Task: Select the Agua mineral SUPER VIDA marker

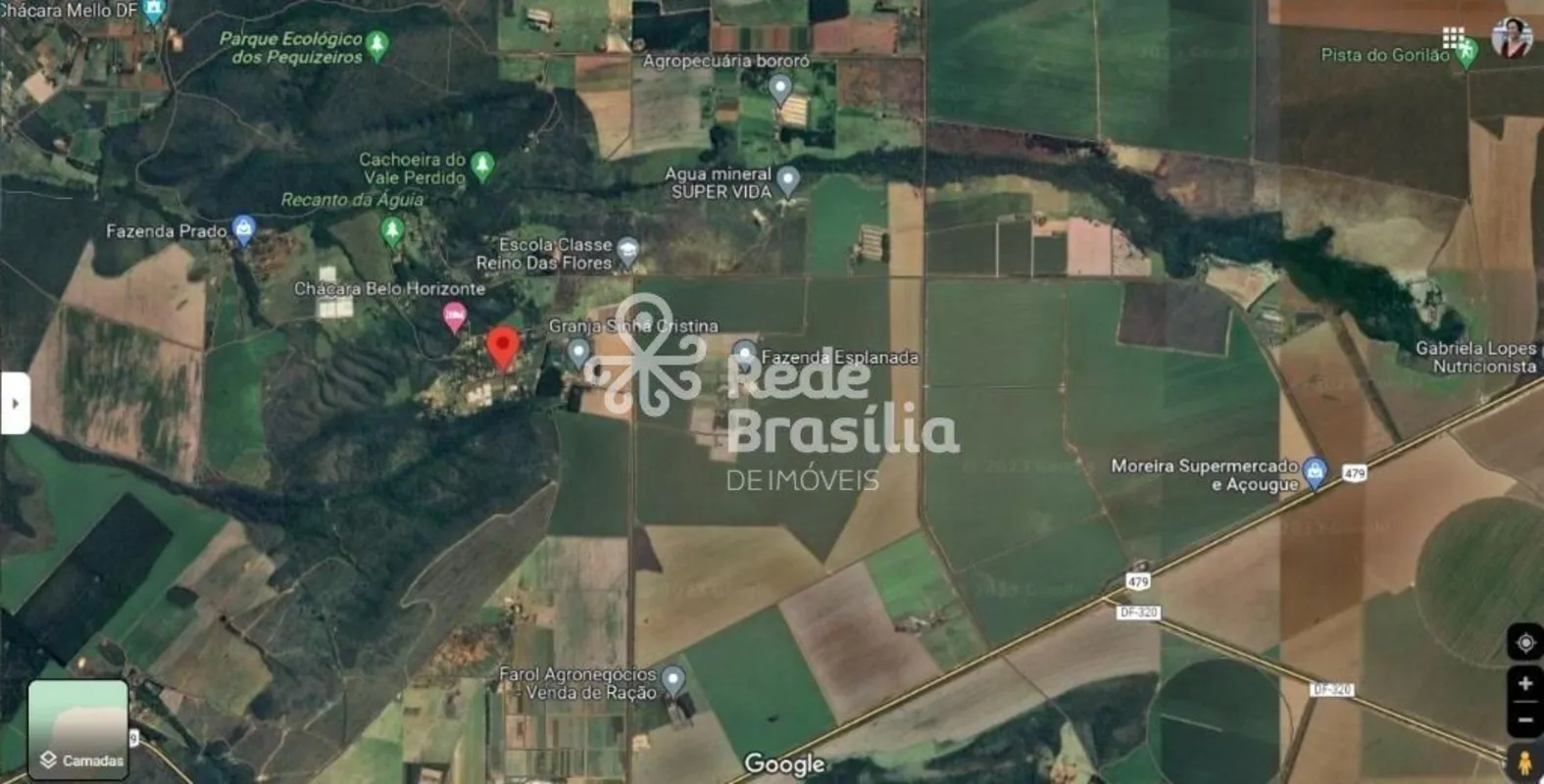Action: coord(788,180)
